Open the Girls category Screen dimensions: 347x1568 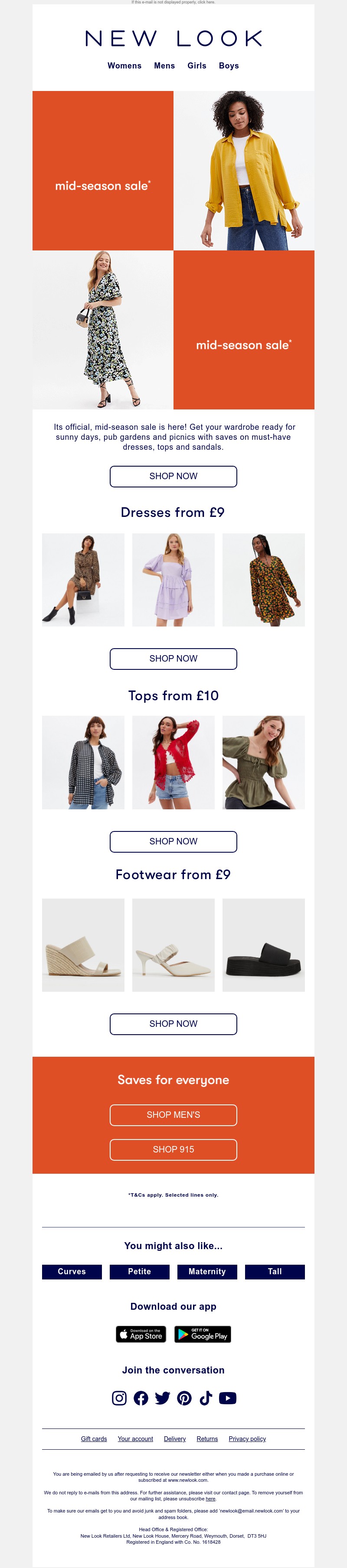point(196,66)
